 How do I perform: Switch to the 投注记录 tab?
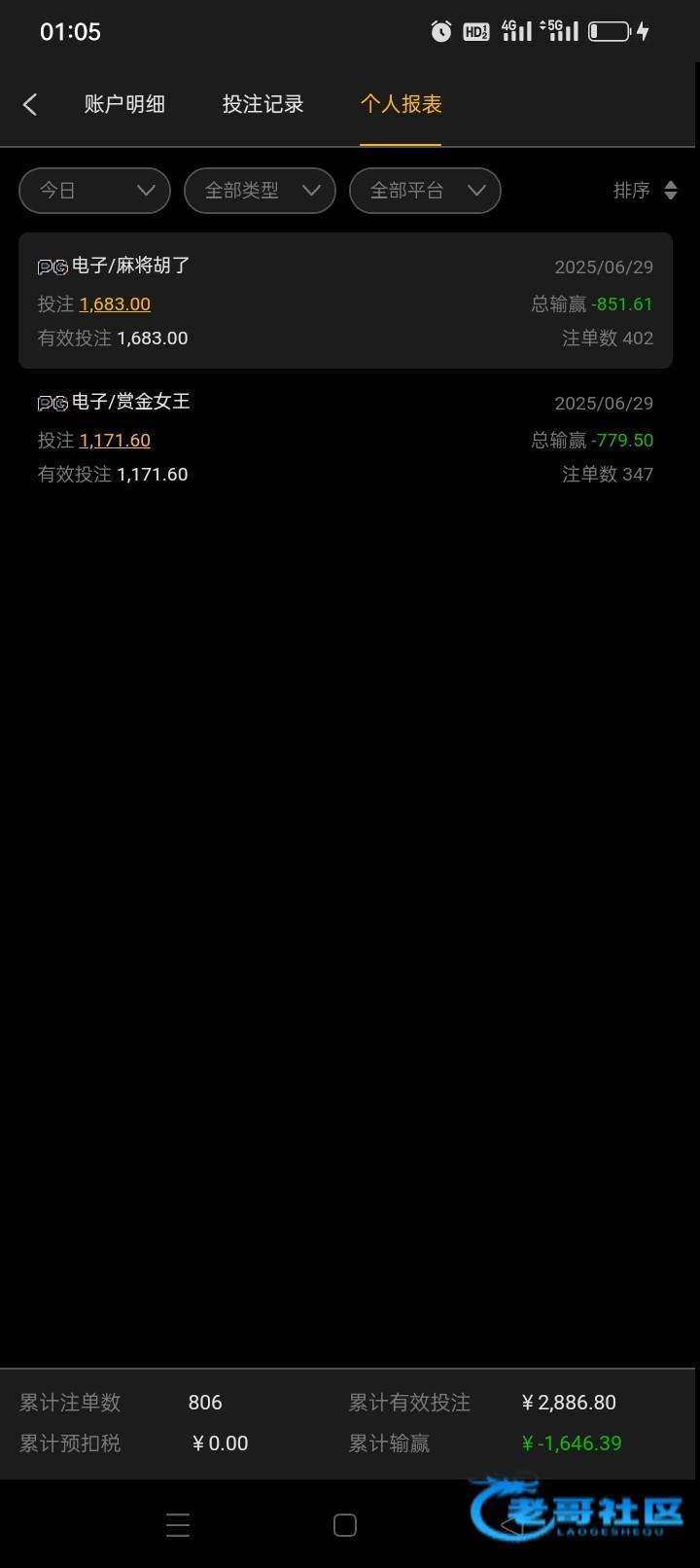click(x=262, y=104)
